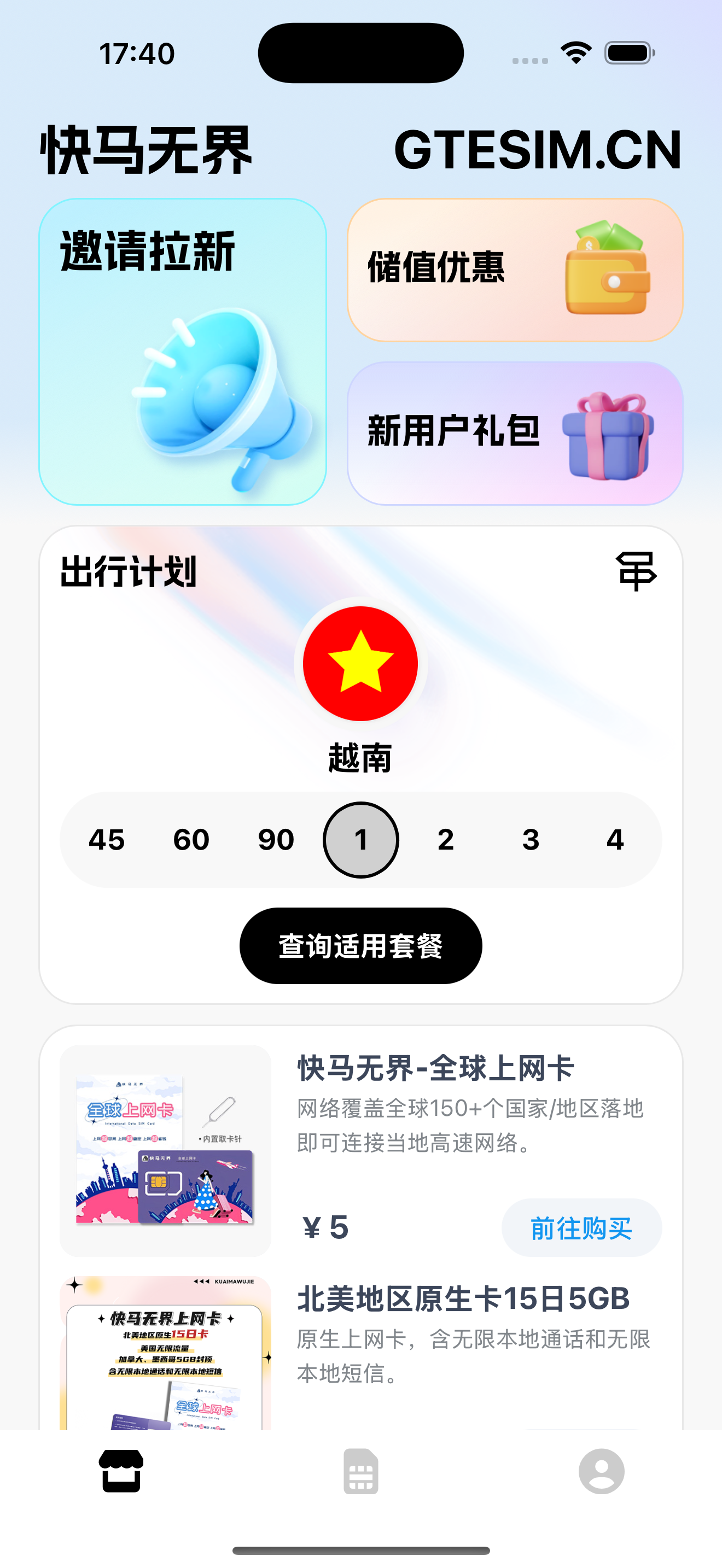722x1568 pixels.
Task: Open the 北美地区原生卡15日5GB product
Action: tap(463, 1298)
